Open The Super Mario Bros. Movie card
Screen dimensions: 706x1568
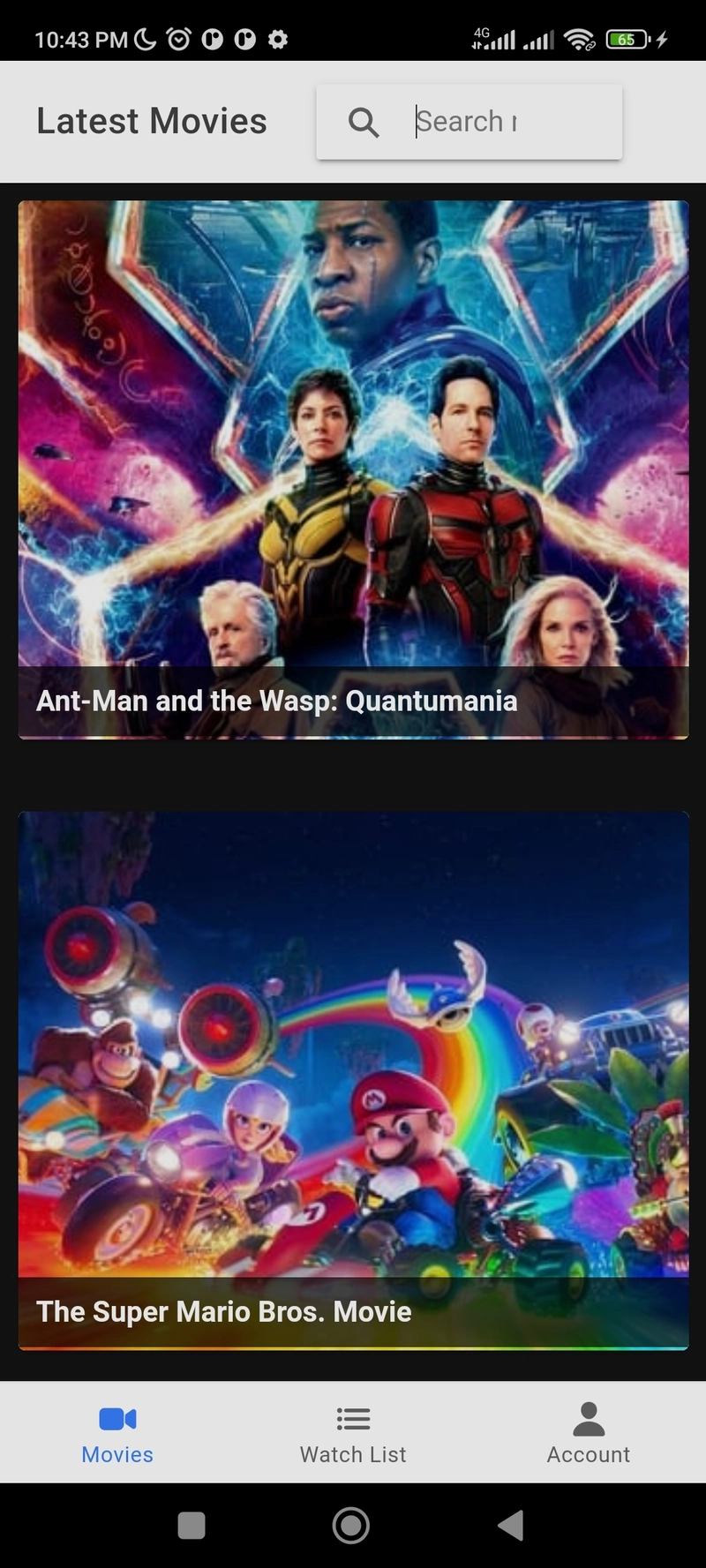coord(353,1080)
